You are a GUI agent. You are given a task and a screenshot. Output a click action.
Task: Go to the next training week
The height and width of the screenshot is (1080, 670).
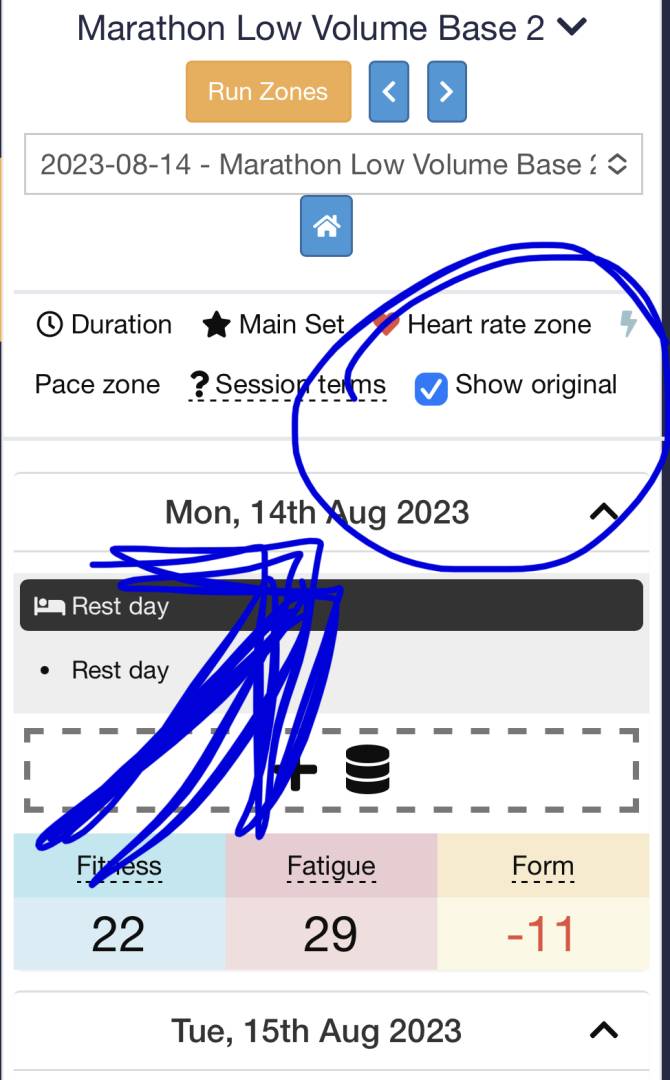447,92
